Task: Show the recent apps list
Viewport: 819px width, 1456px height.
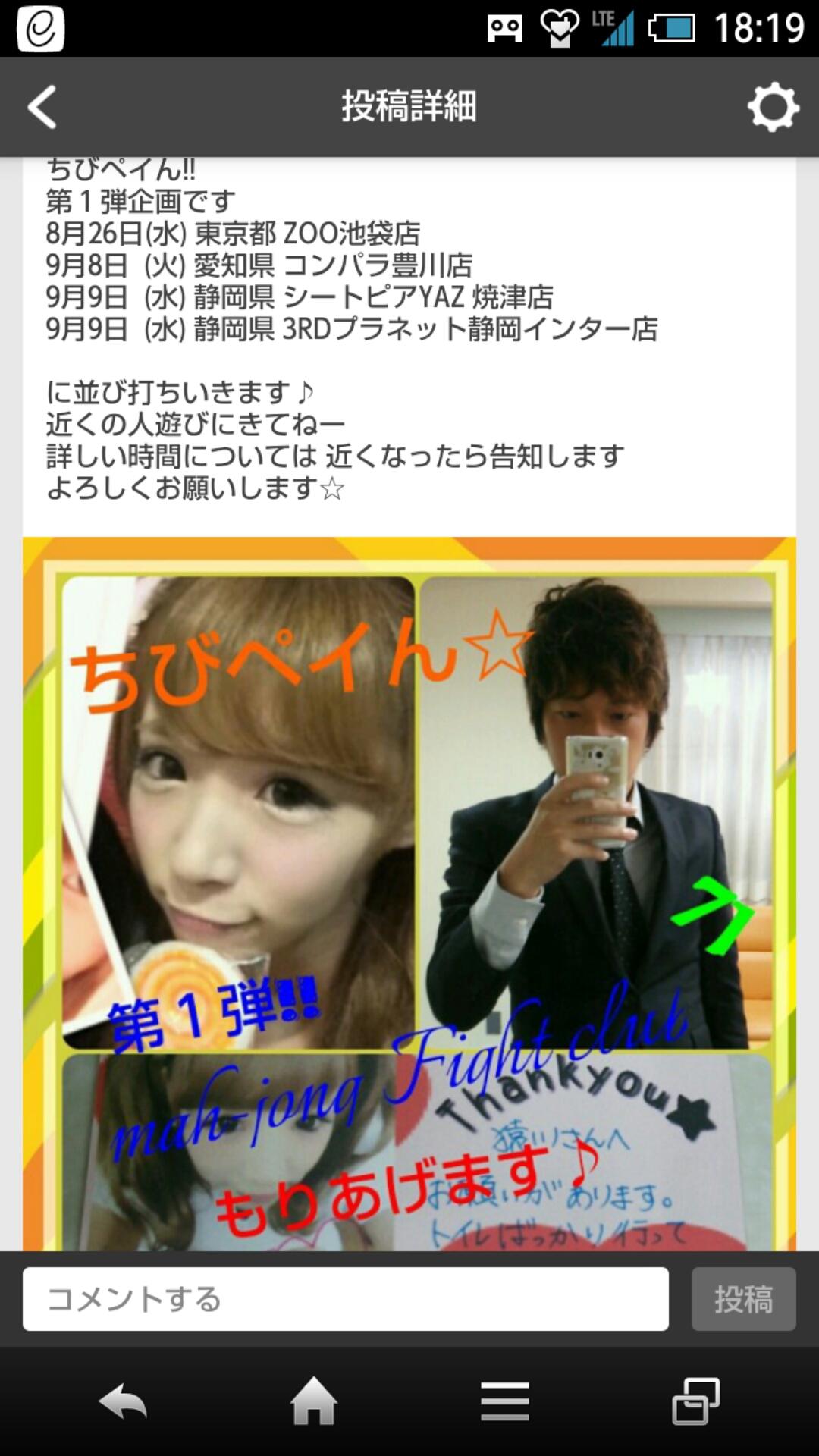Action: tap(696, 1401)
